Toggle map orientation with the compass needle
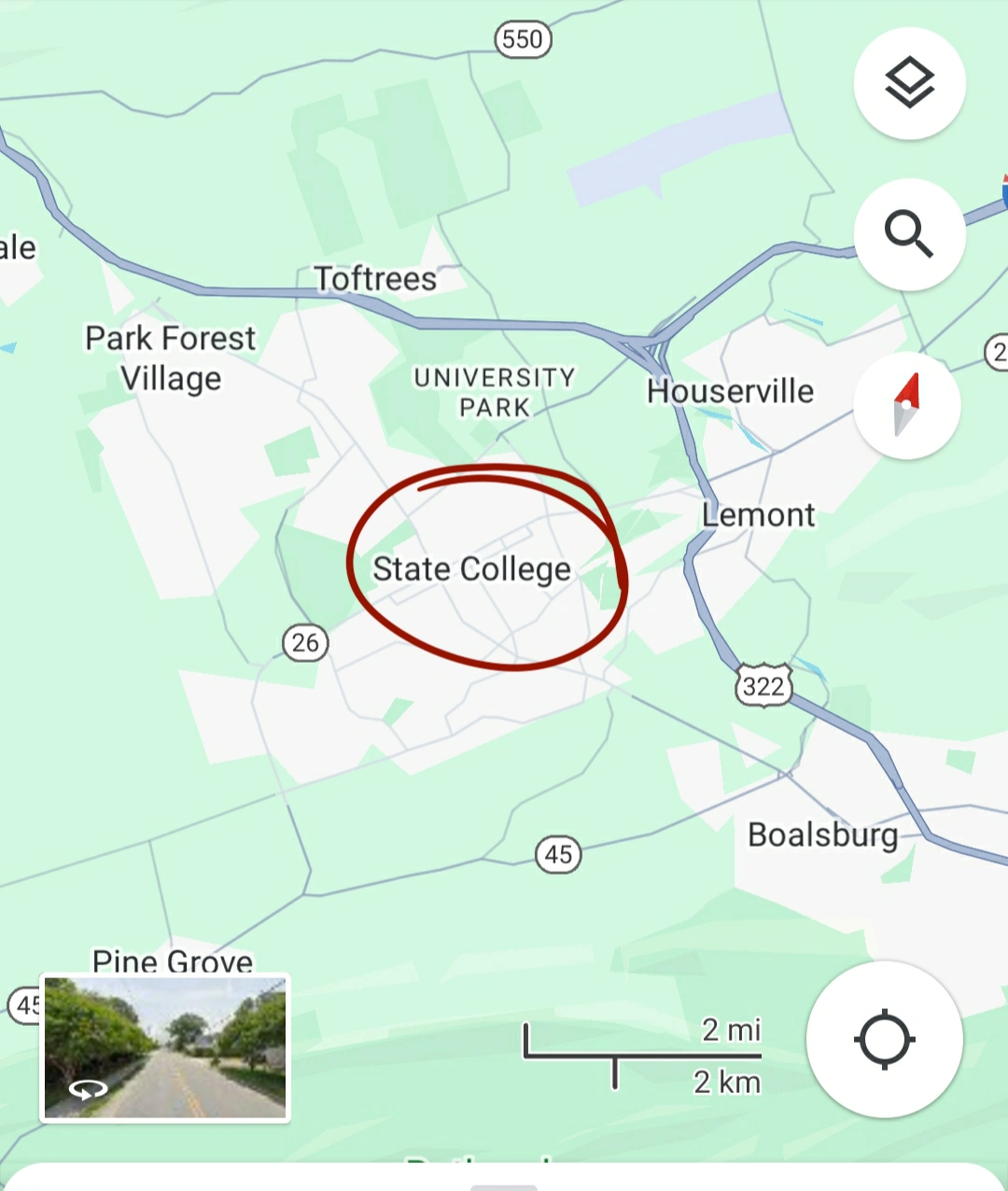Screen dimensions: 1008x1191 click(x=906, y=403)
